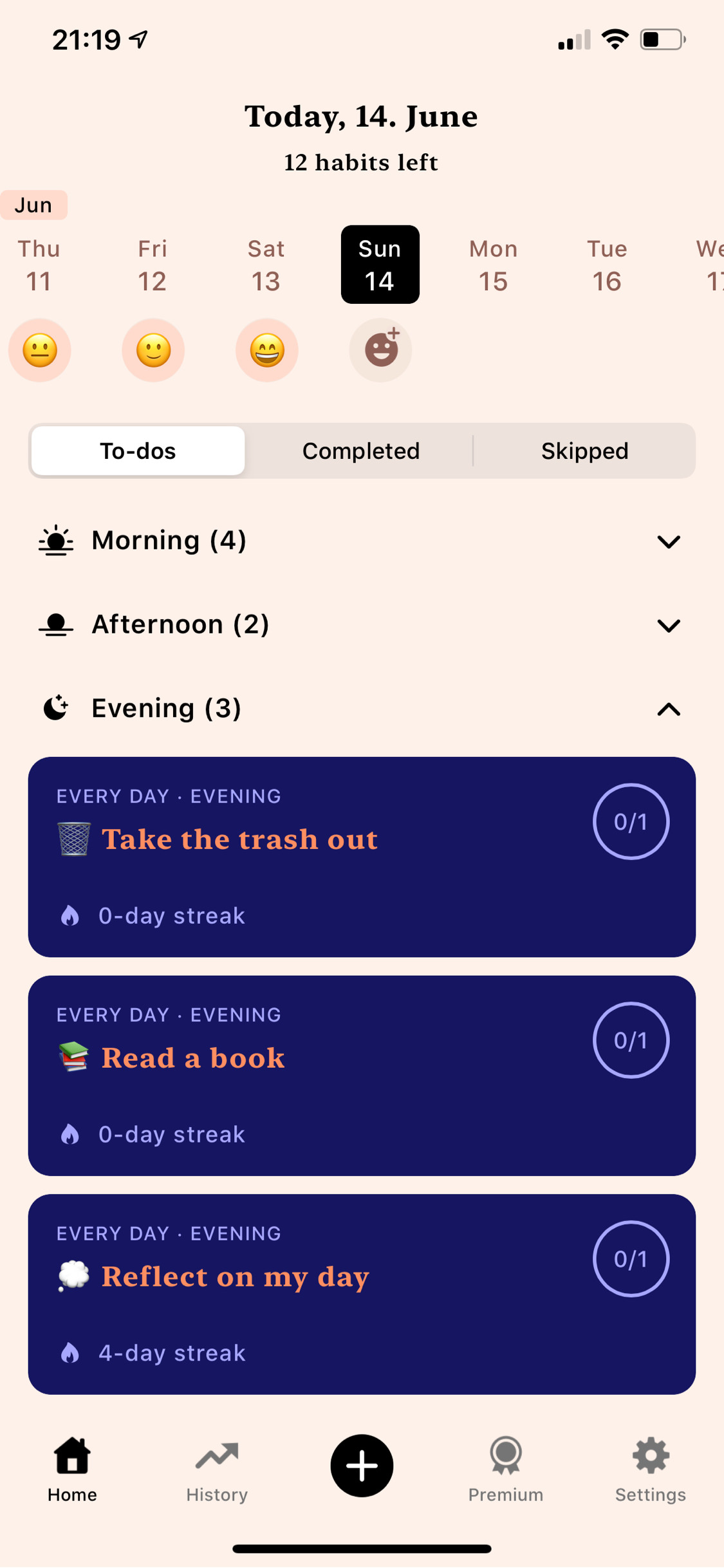Select Monday 15 in the calendar

(493, 265)
